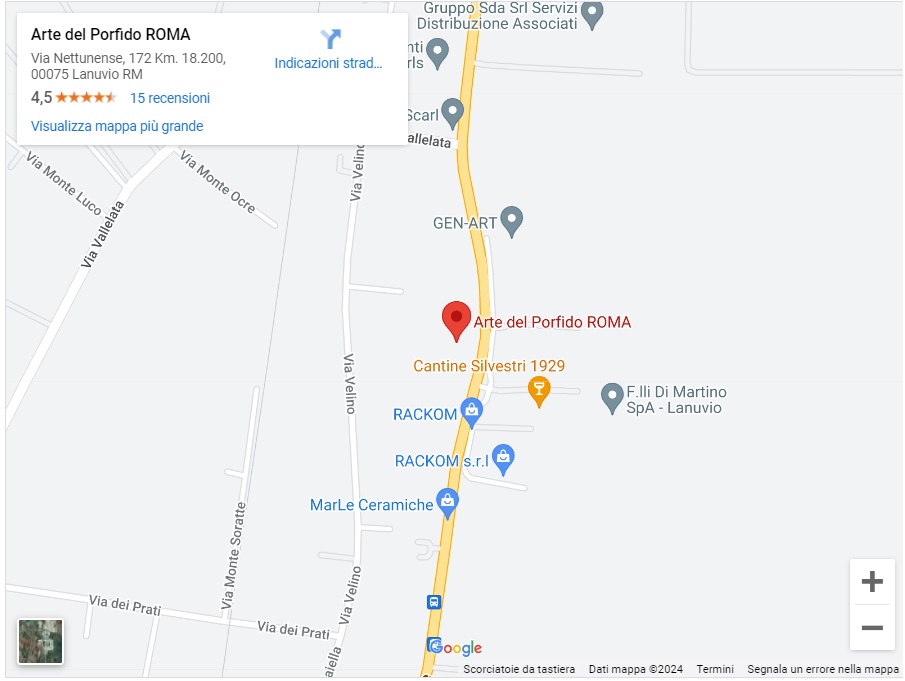This screenshot has height=681, width=905.
Task: Zoom in with the plus button
Action: pos(872,582)
